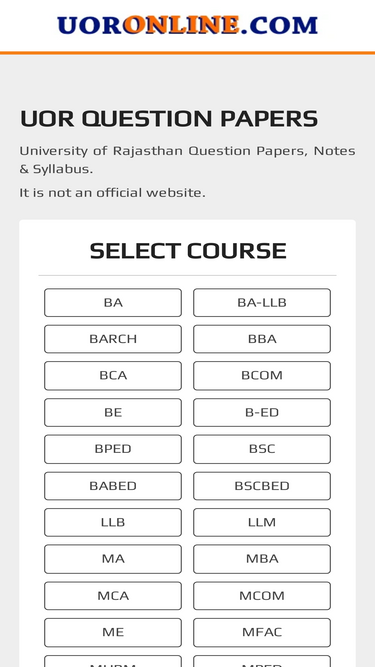This screenshot has height=667, width=375.
Task: Choose the MBA course
Action: (x=262, y=559)
